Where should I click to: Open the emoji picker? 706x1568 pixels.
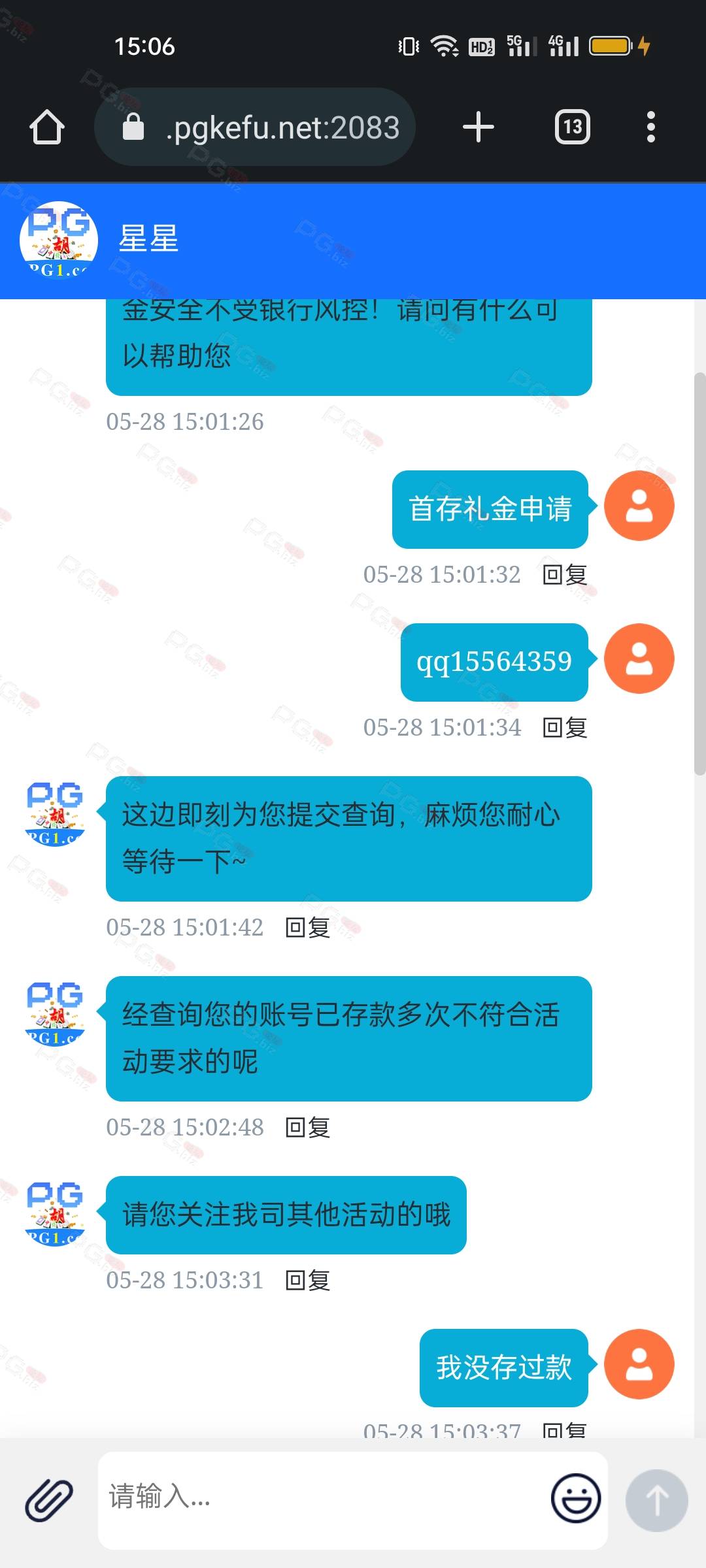click(x=576, y=1497)
